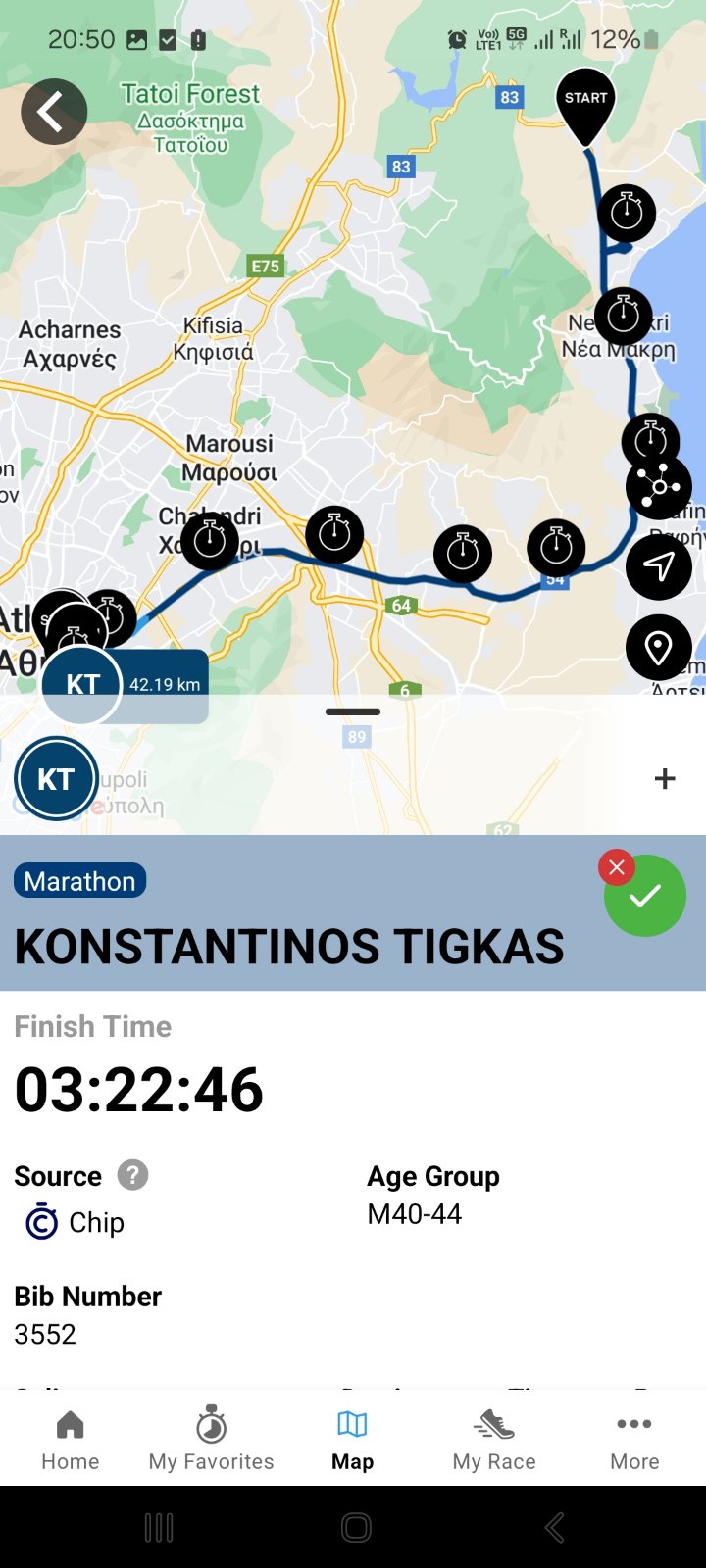This screenshot has width=706, height=1568.
Task: Add a participant with the plus icon
Action: [x=665, y=778]
